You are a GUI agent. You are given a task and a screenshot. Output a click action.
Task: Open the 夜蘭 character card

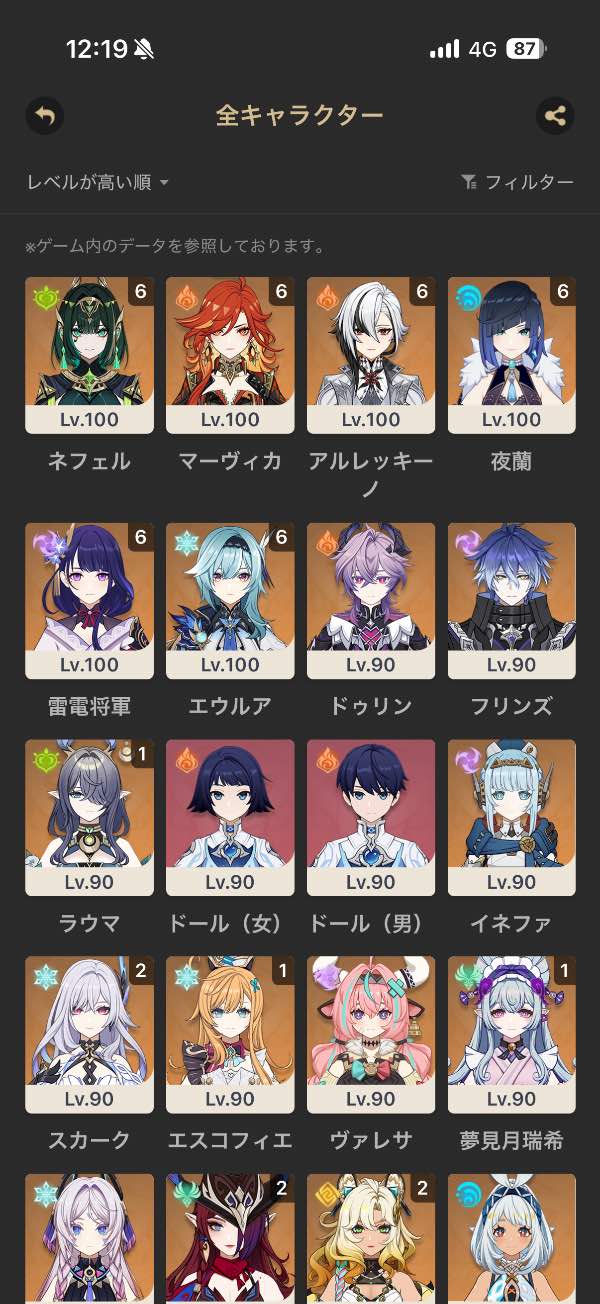coord(512,355)
